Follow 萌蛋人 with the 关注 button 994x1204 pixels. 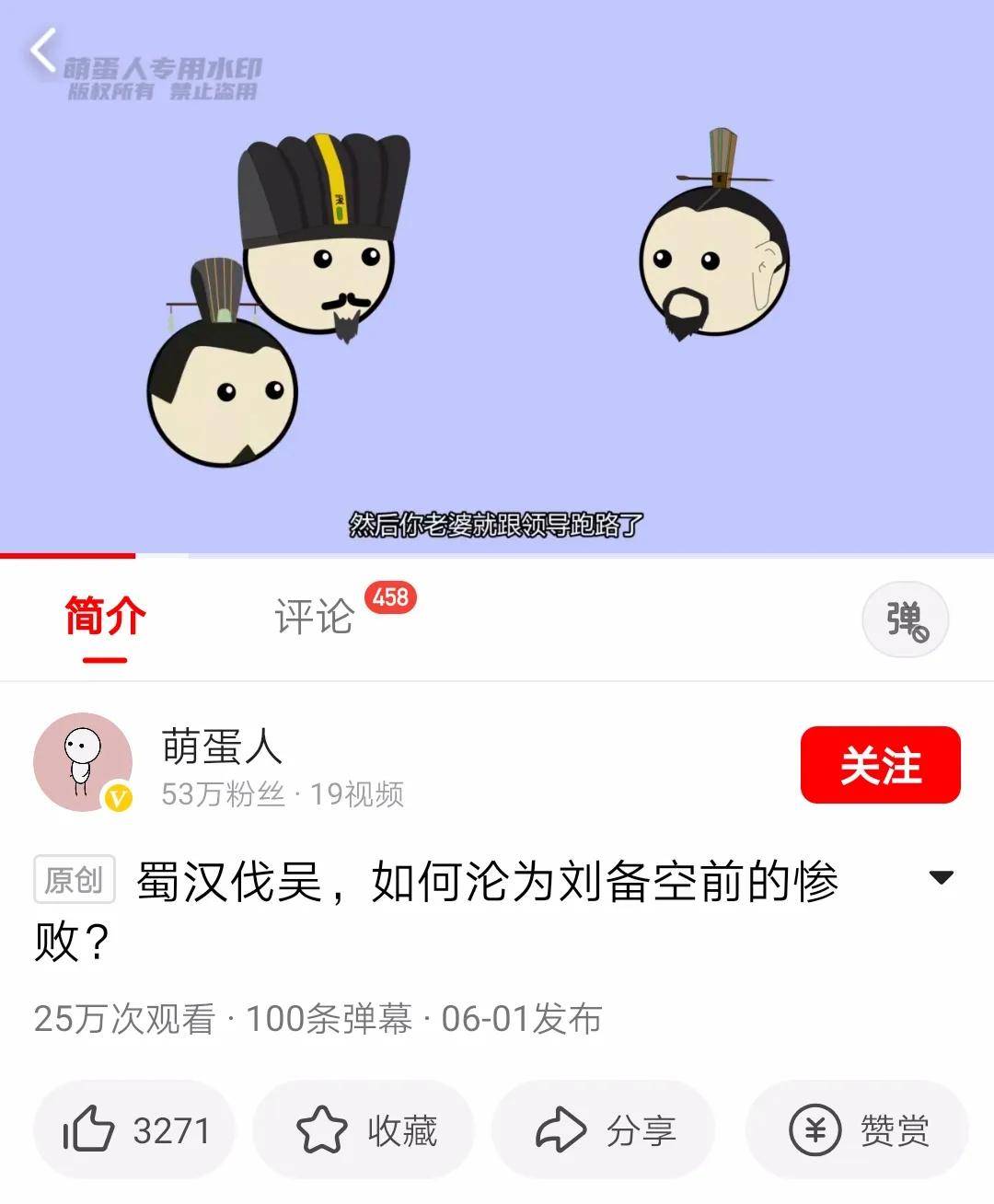880,765
